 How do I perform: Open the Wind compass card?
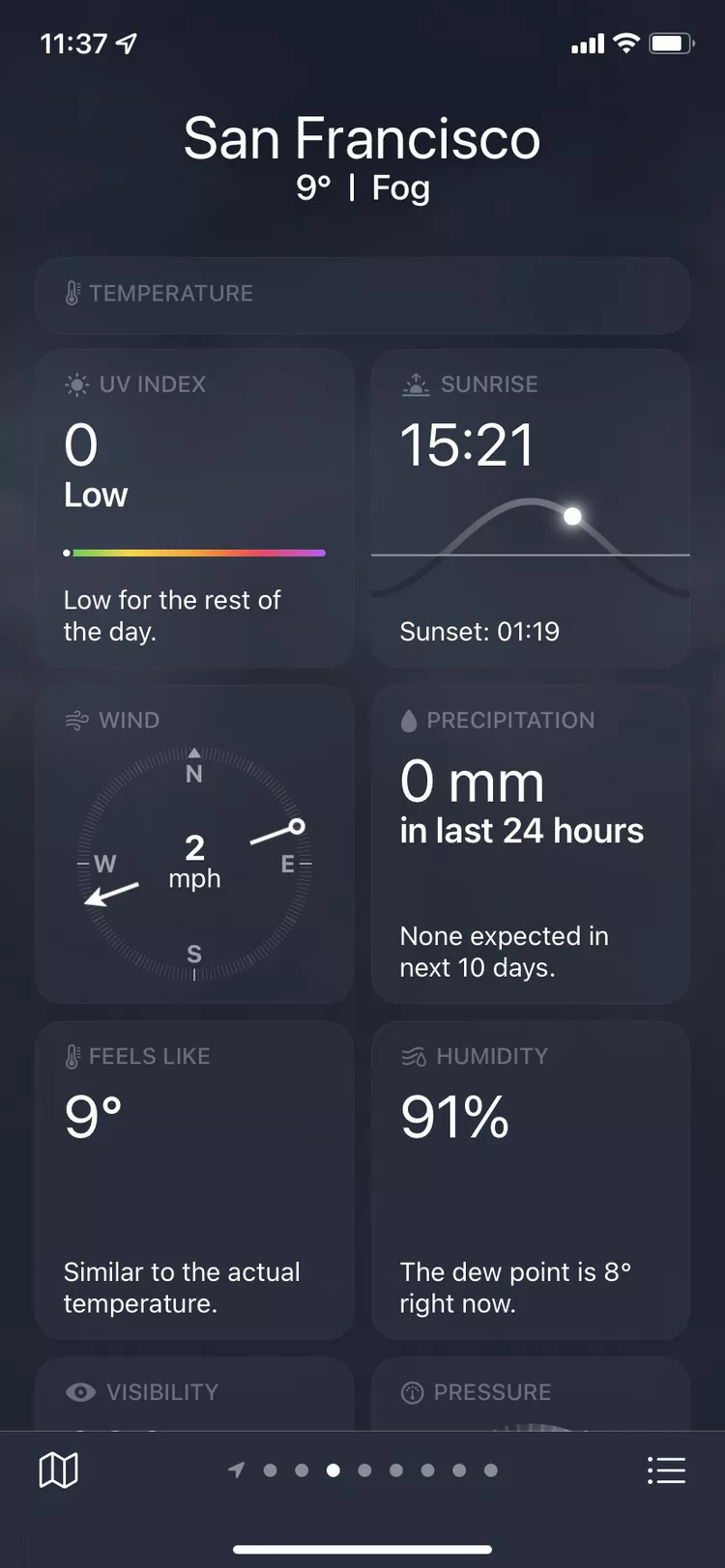194,844
